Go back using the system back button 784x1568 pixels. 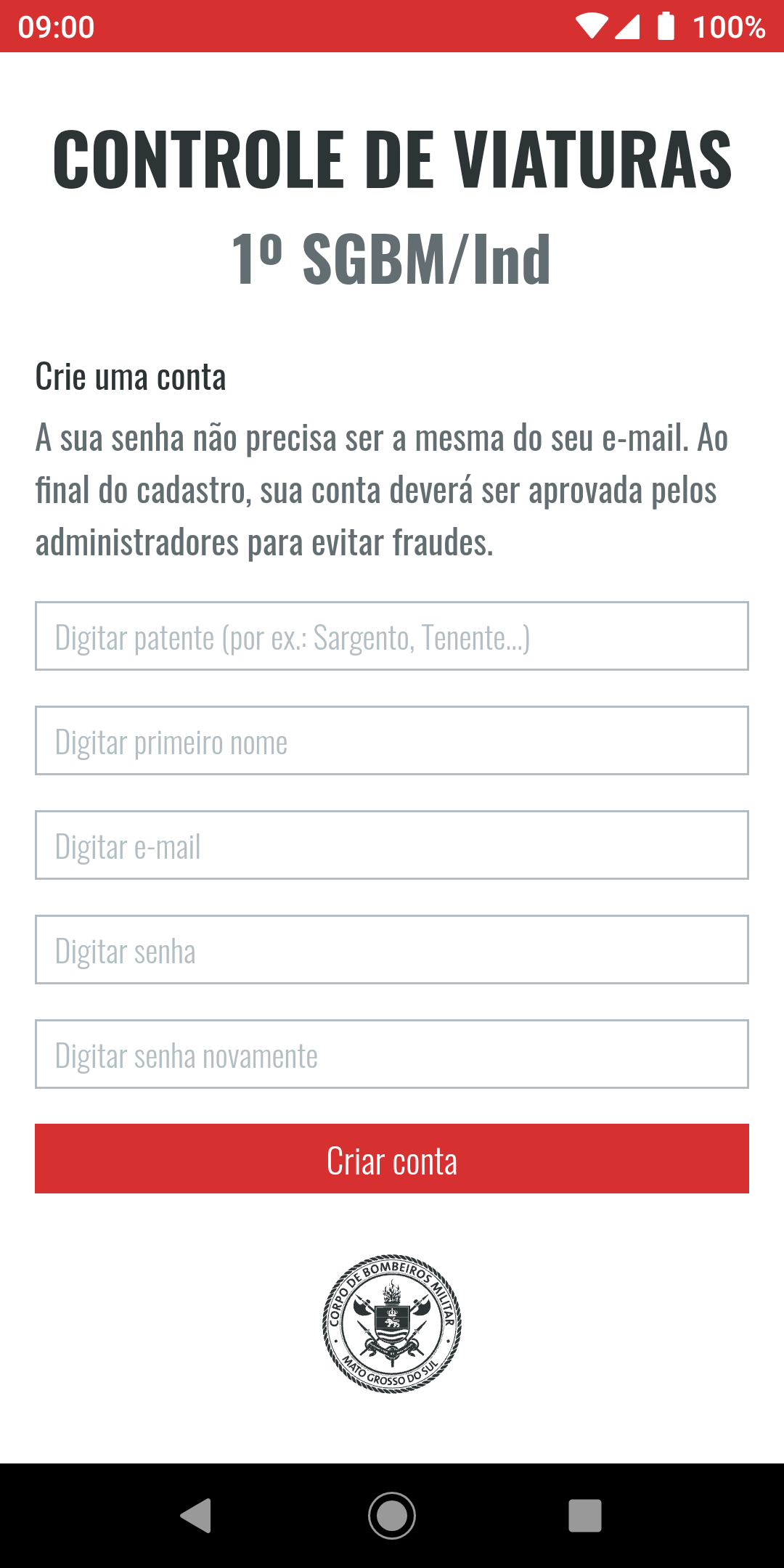point(196,1516)
